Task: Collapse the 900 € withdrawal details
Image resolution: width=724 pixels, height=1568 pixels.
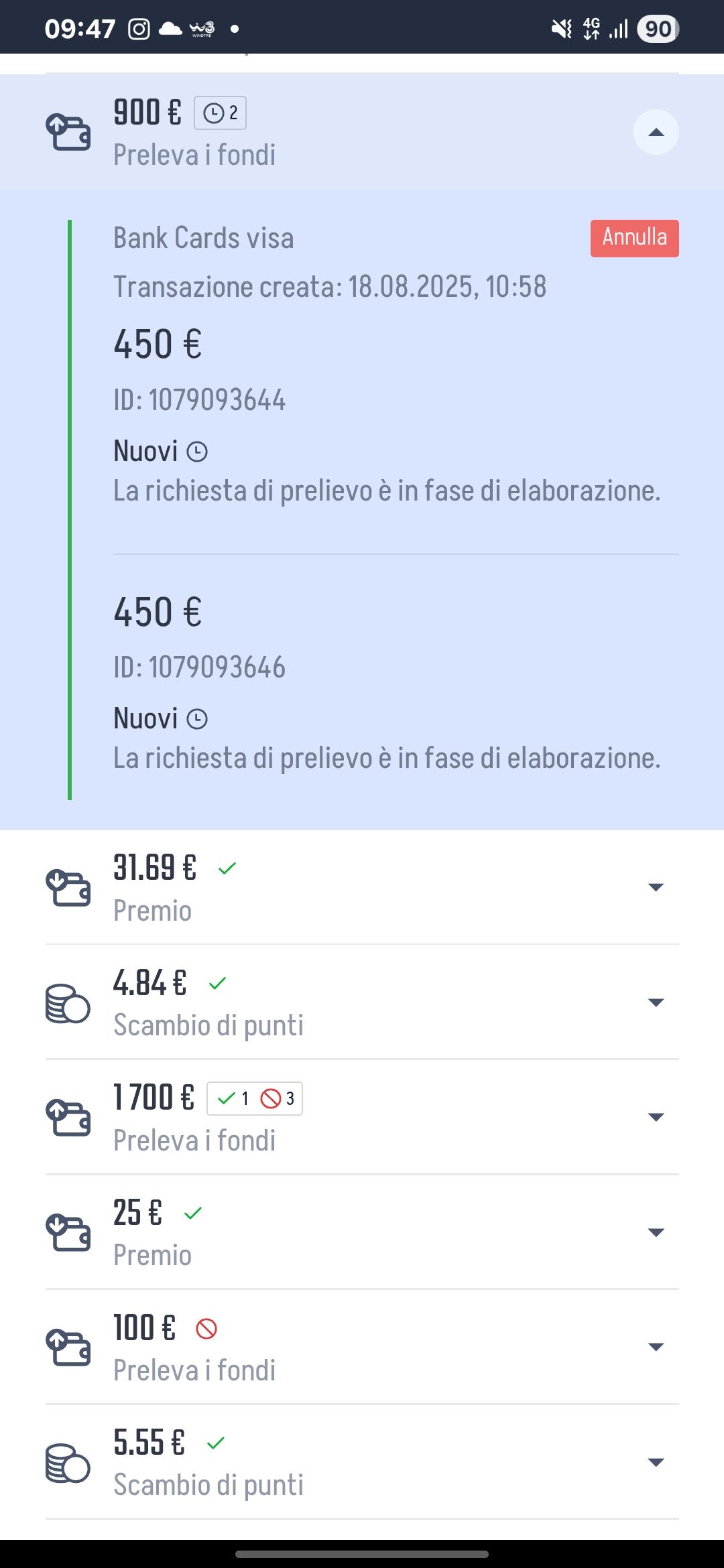Action: pyautogui.click(x=655, y=132)
